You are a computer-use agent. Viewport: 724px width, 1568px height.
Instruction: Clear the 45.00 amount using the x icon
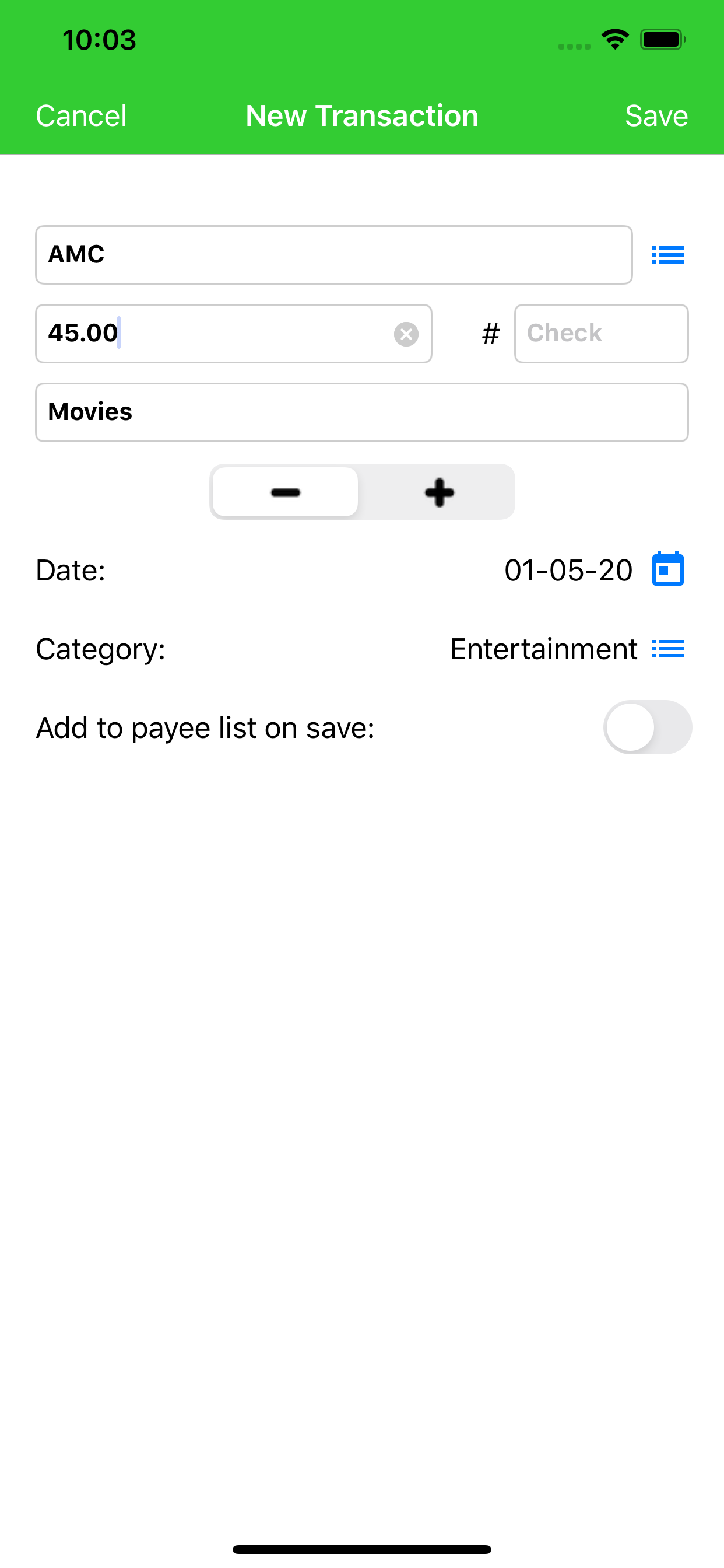pyautogui.click(x=406, y=334)
